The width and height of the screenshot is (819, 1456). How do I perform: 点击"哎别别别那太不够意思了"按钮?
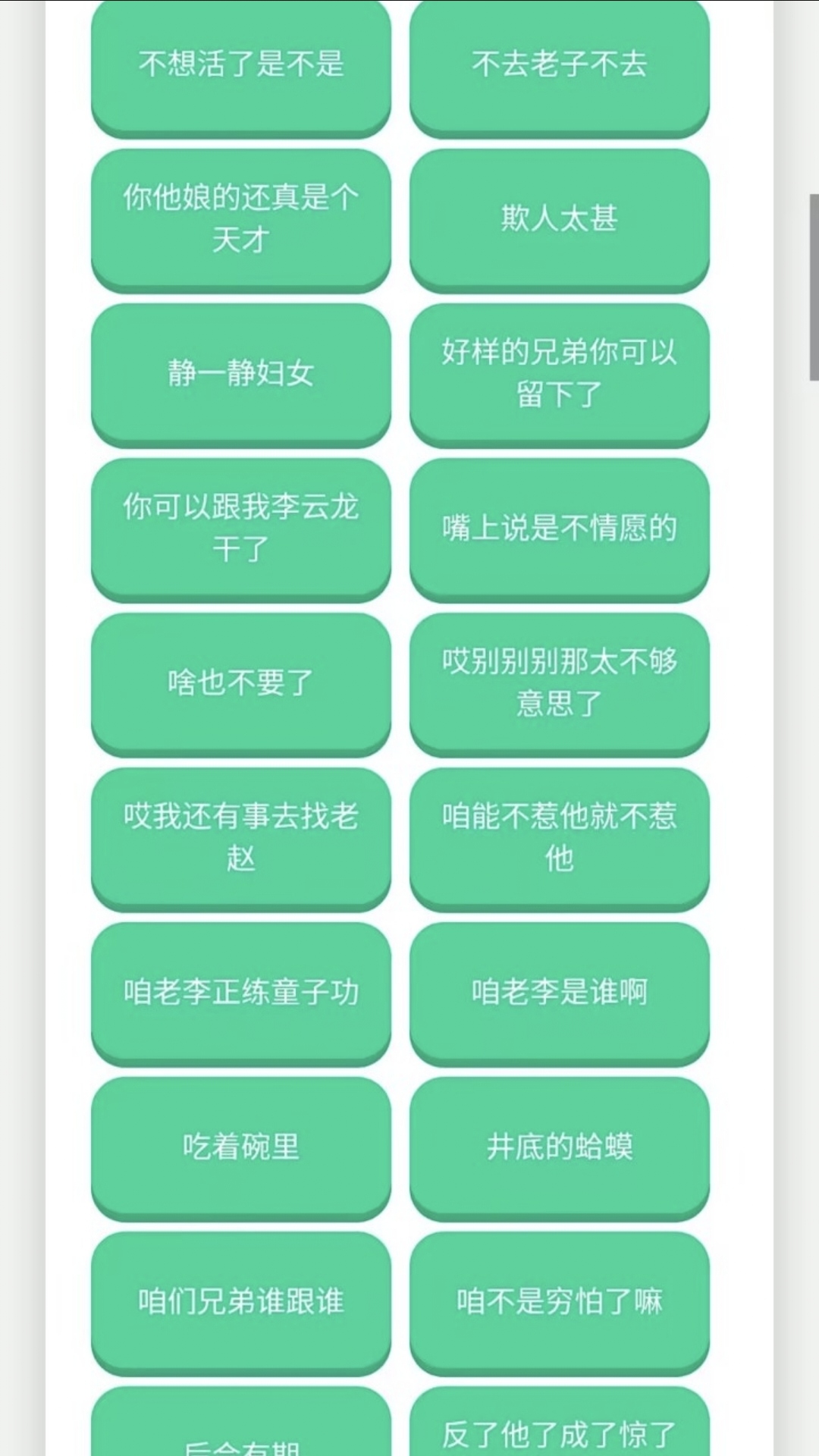[559, 682]
